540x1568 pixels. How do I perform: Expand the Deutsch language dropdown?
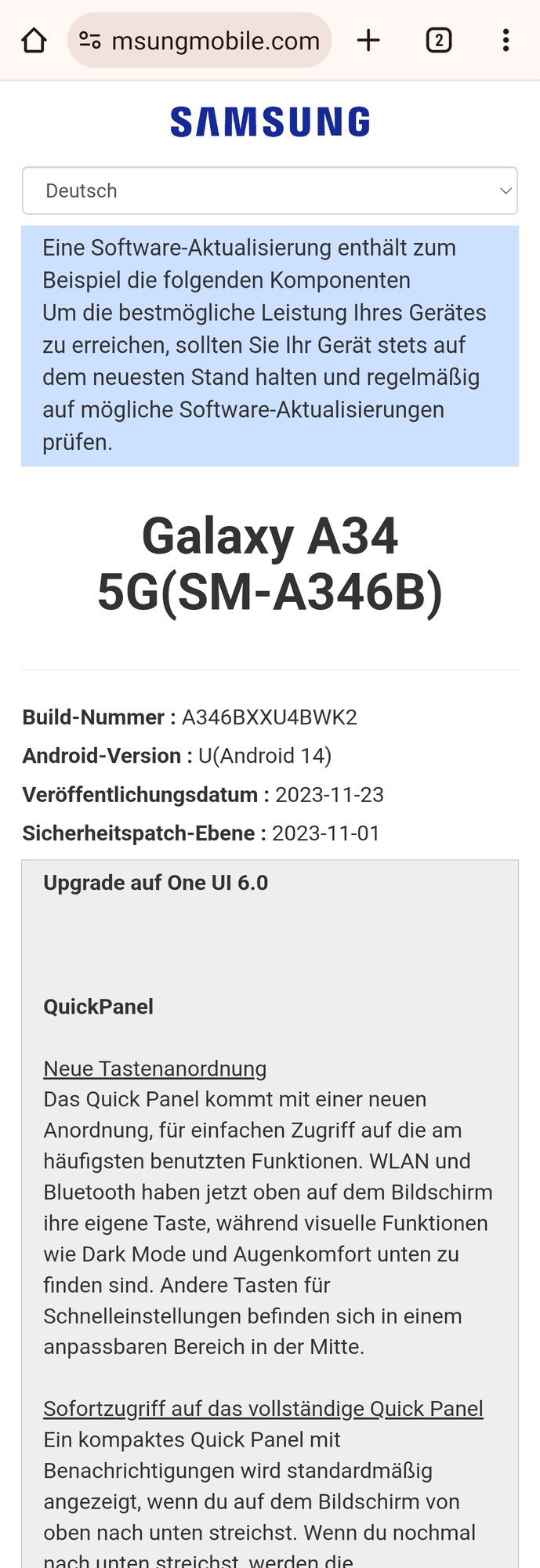[x=270, y=191]
